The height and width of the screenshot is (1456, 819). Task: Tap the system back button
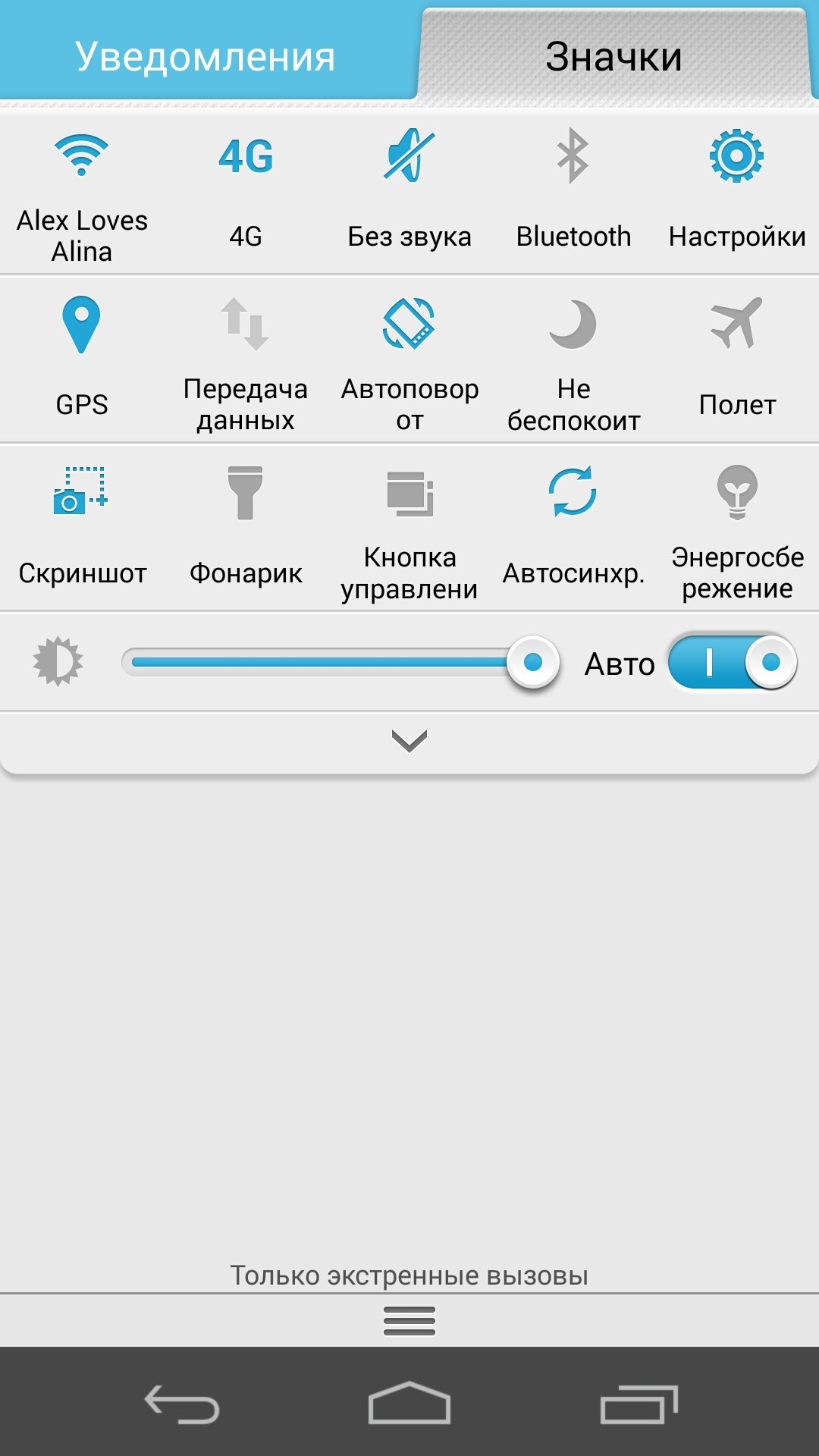[182, 1404]
